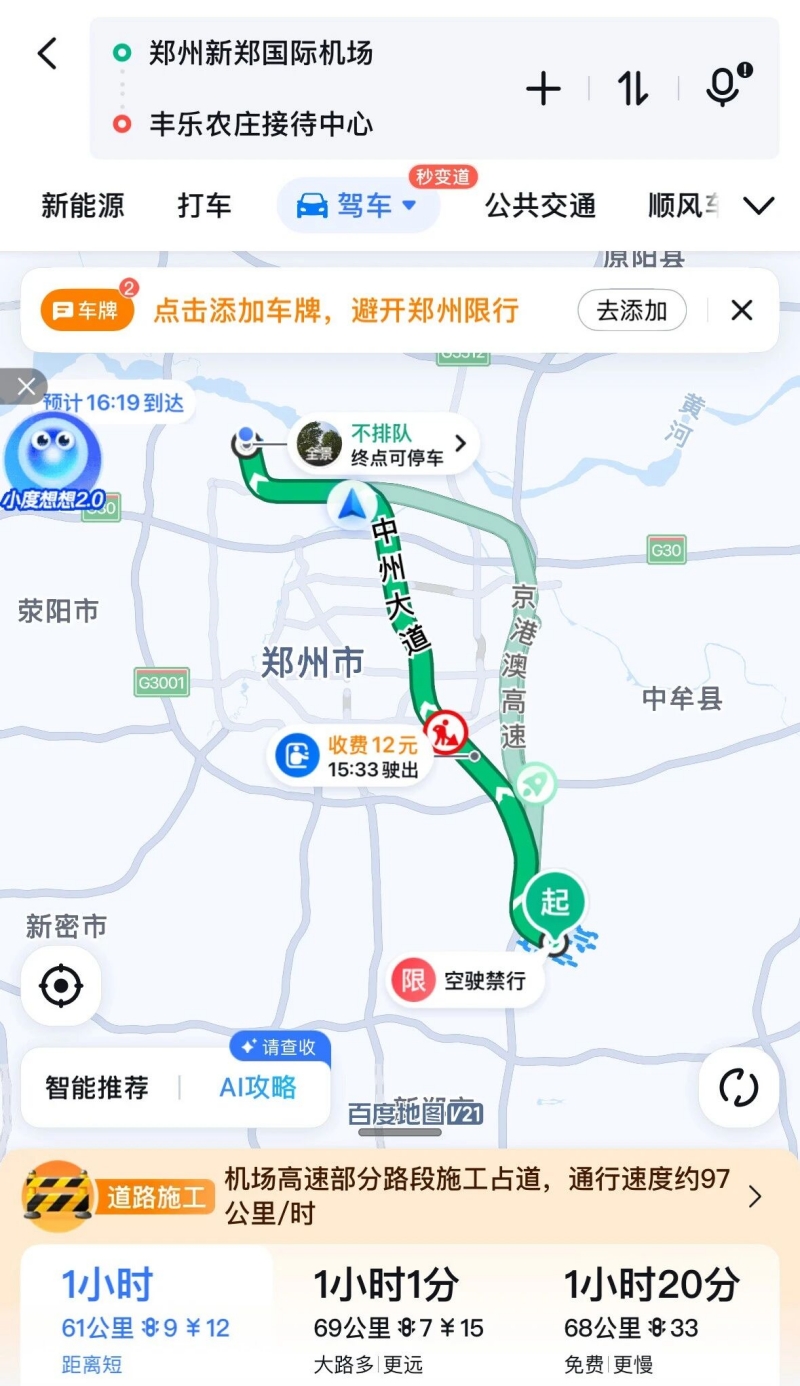Tap 去添加 to add license plate
Viewport: 800px width, 1386px height.
pos(632,310)
